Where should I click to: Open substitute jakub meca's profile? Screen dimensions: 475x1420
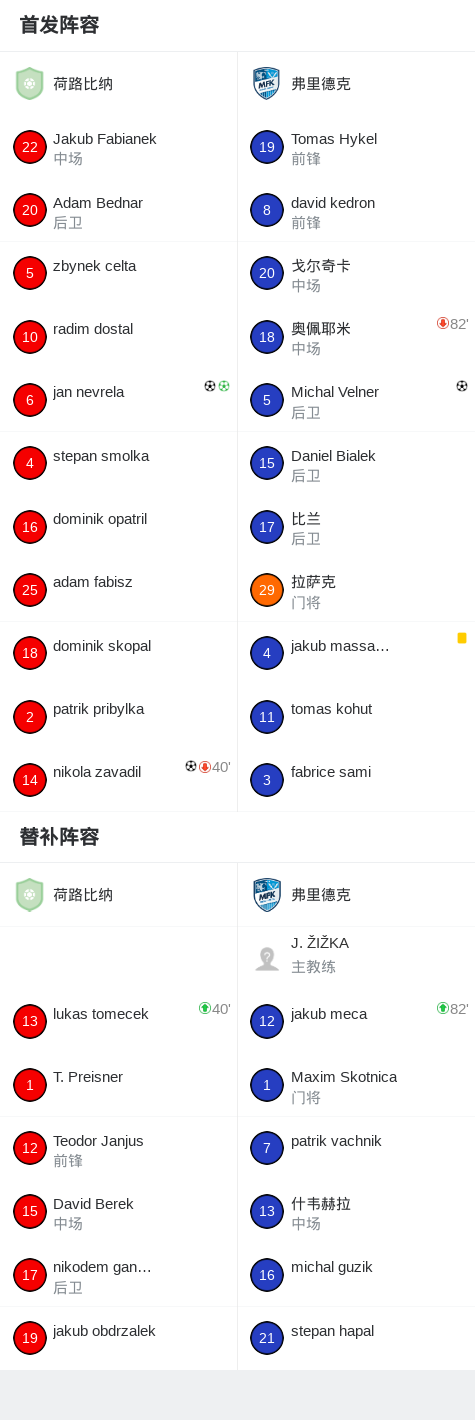(356, 1021)
